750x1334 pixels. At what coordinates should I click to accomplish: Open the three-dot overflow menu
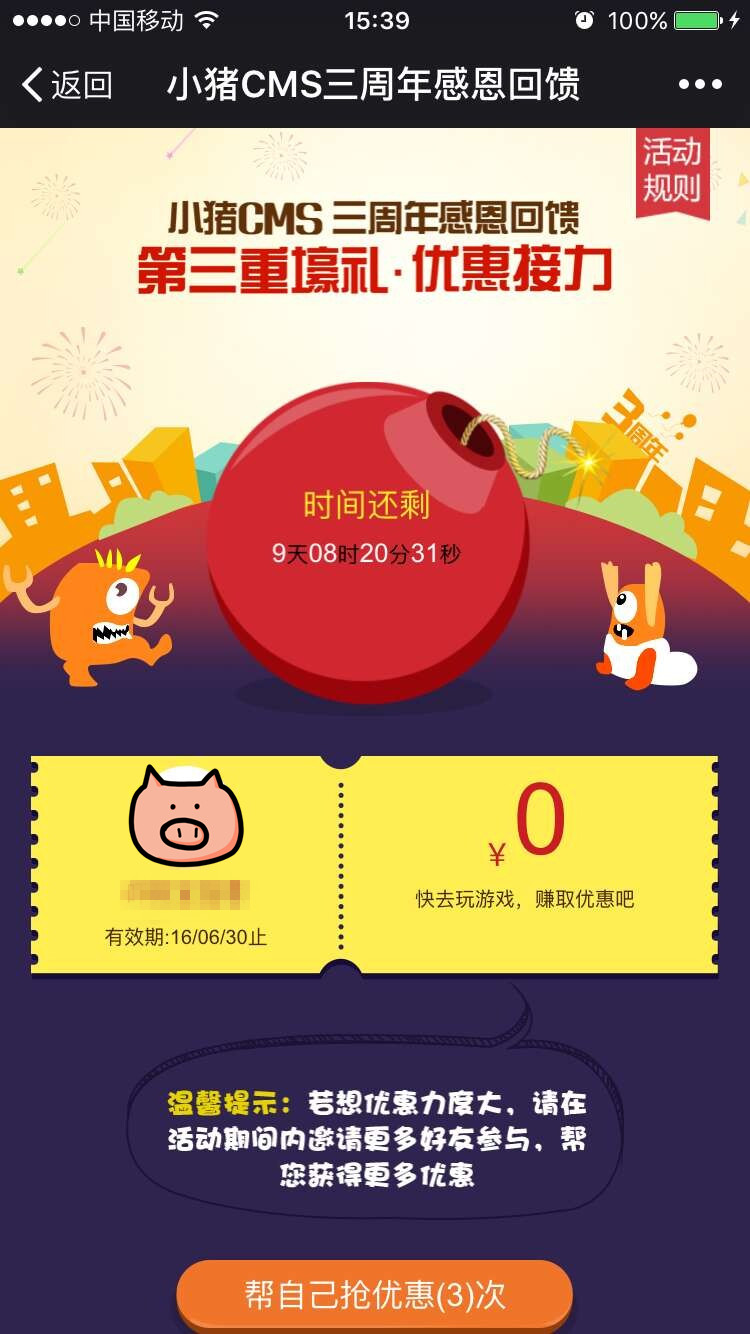pos(700,85)
